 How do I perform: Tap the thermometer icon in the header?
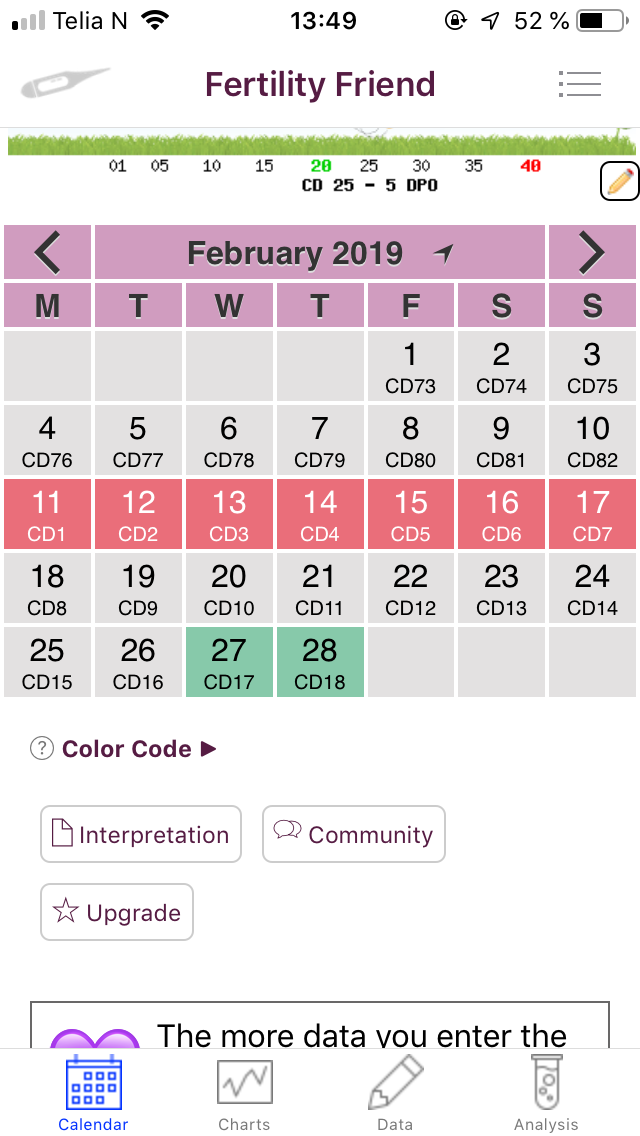click(65, 83)
